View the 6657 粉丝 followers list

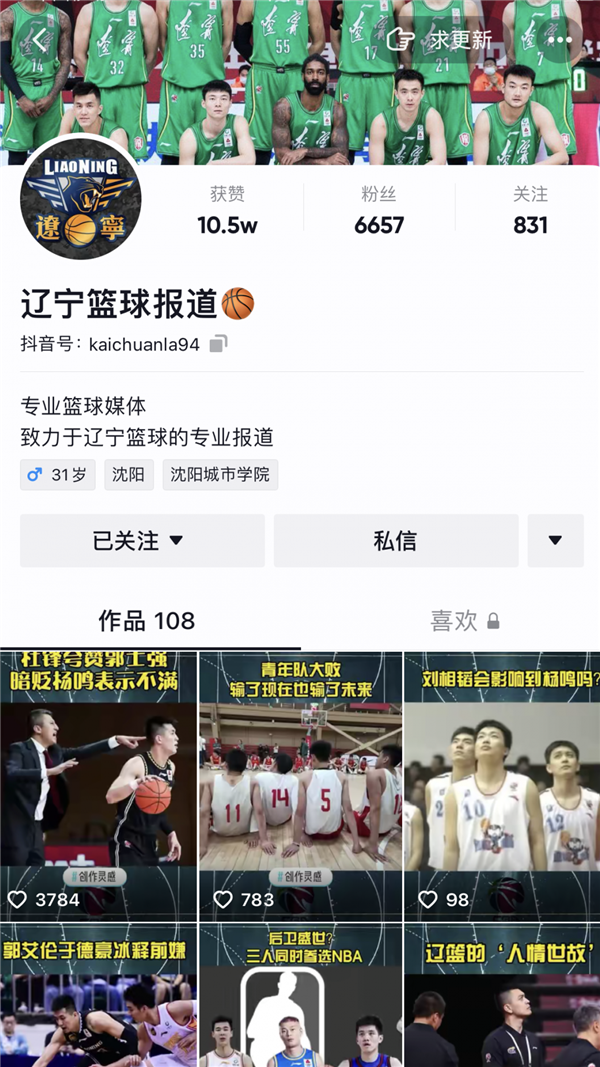point(379,210)
